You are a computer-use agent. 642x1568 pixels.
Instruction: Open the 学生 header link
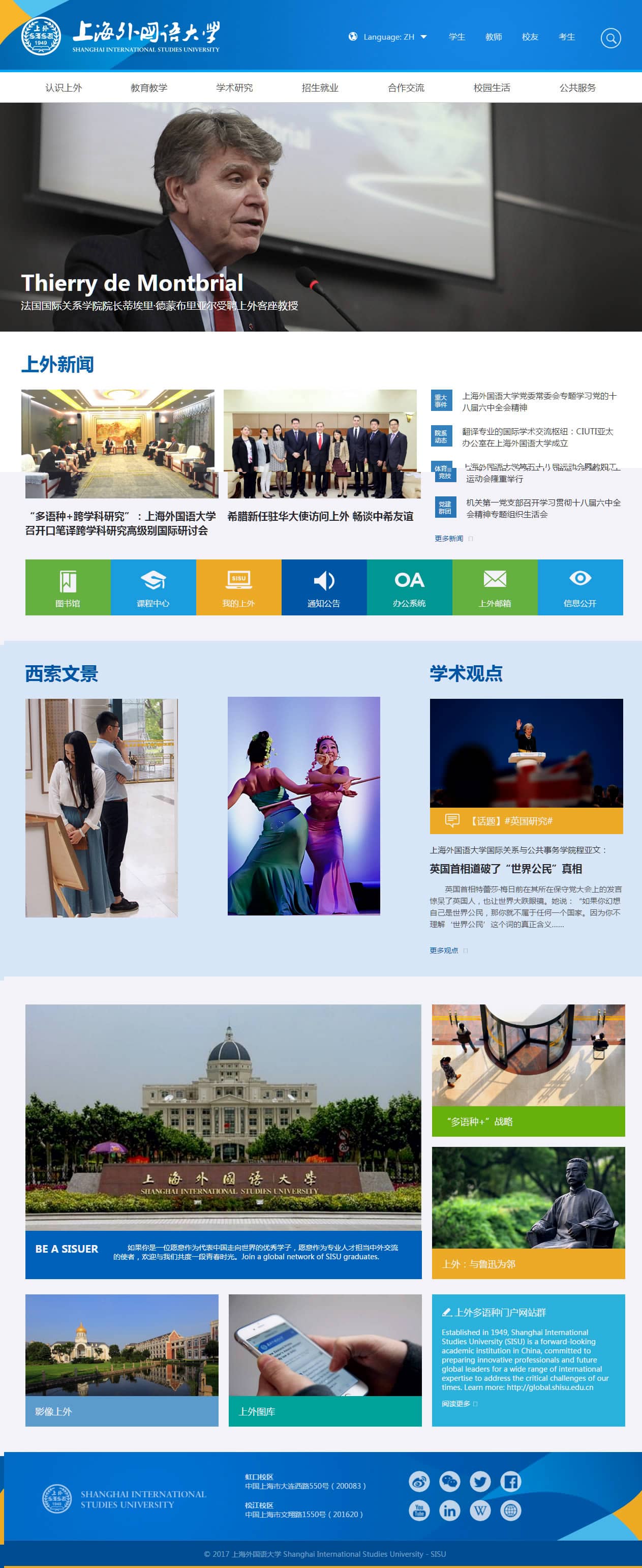click(456, 37)
